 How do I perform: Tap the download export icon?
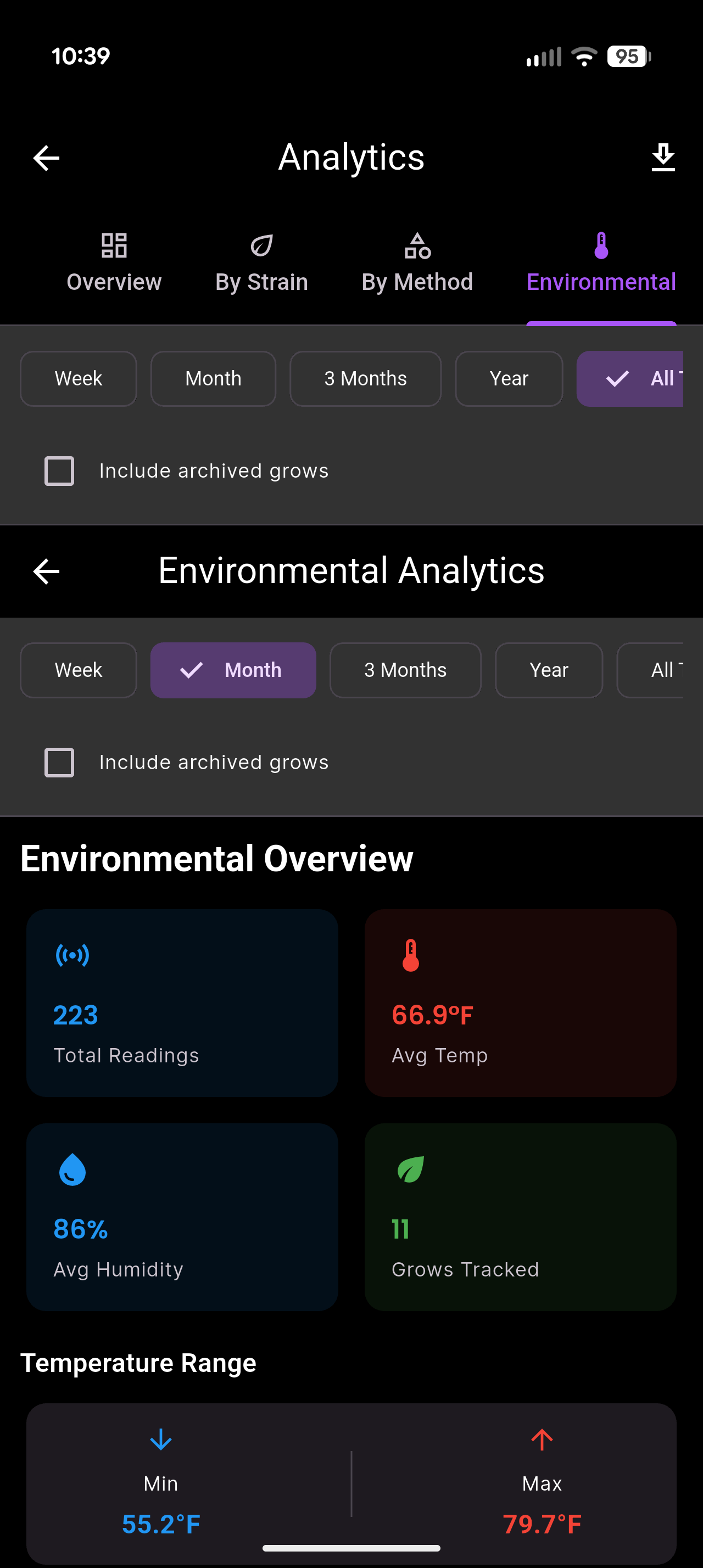click(663, 157)
